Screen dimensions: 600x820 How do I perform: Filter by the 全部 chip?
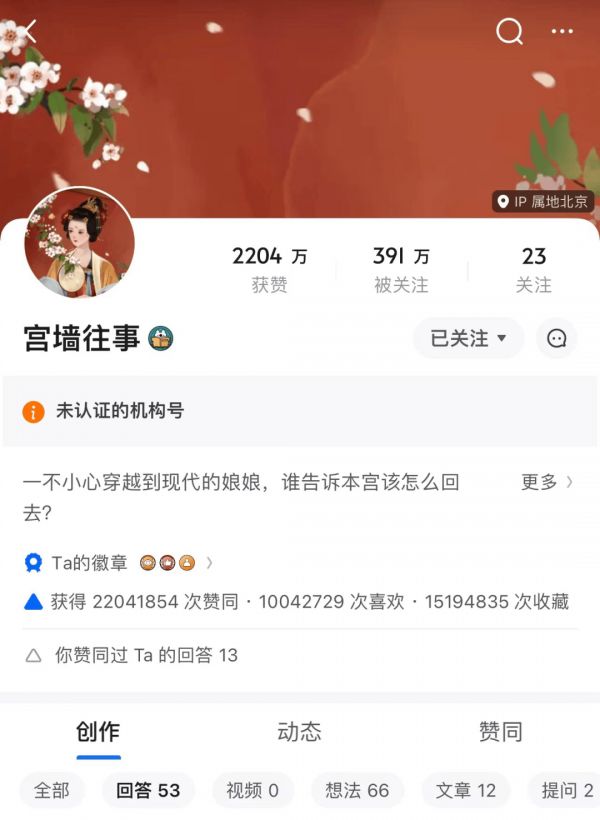coord(52,791)
